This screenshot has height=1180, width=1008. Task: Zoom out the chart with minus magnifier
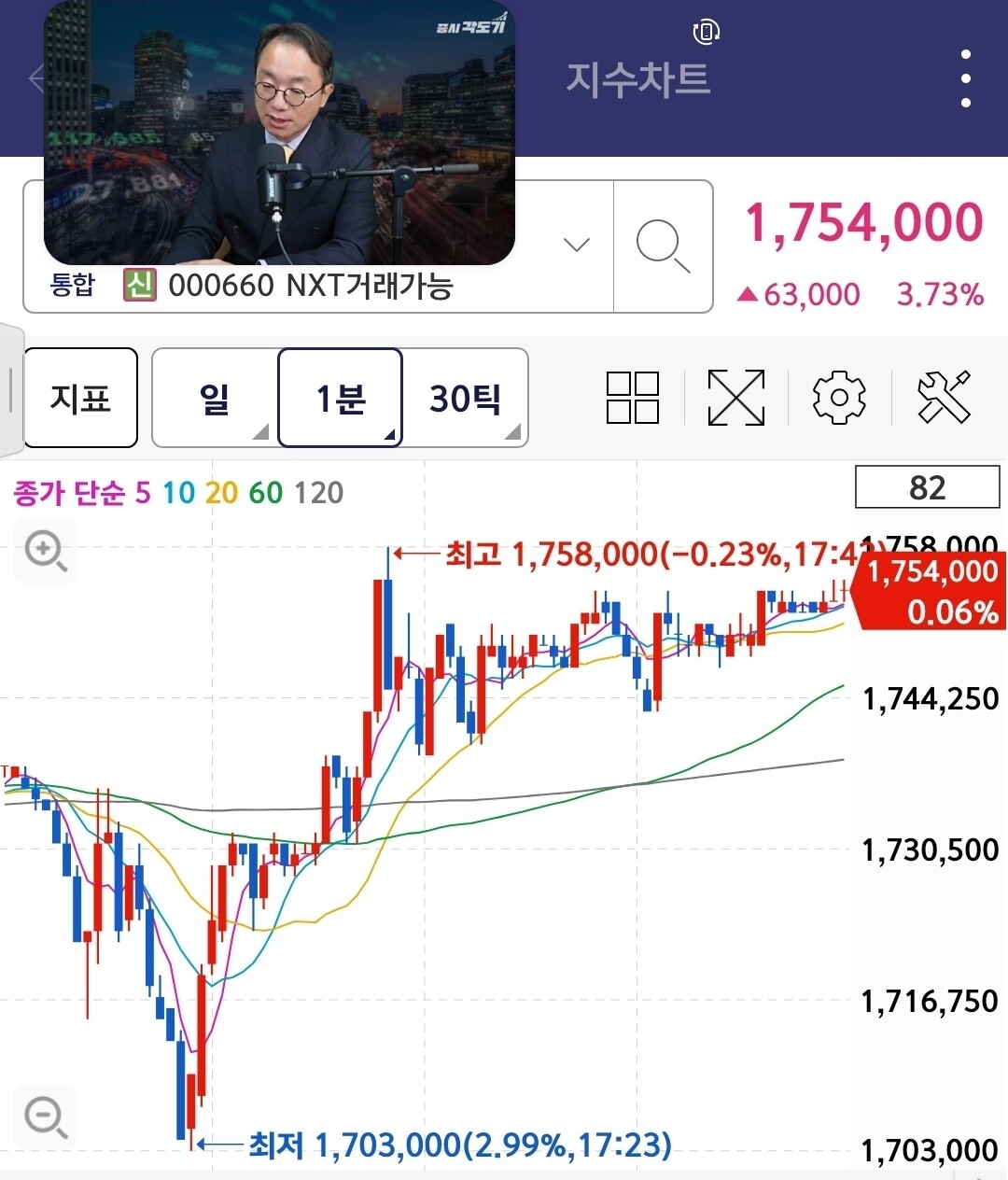46,1117
